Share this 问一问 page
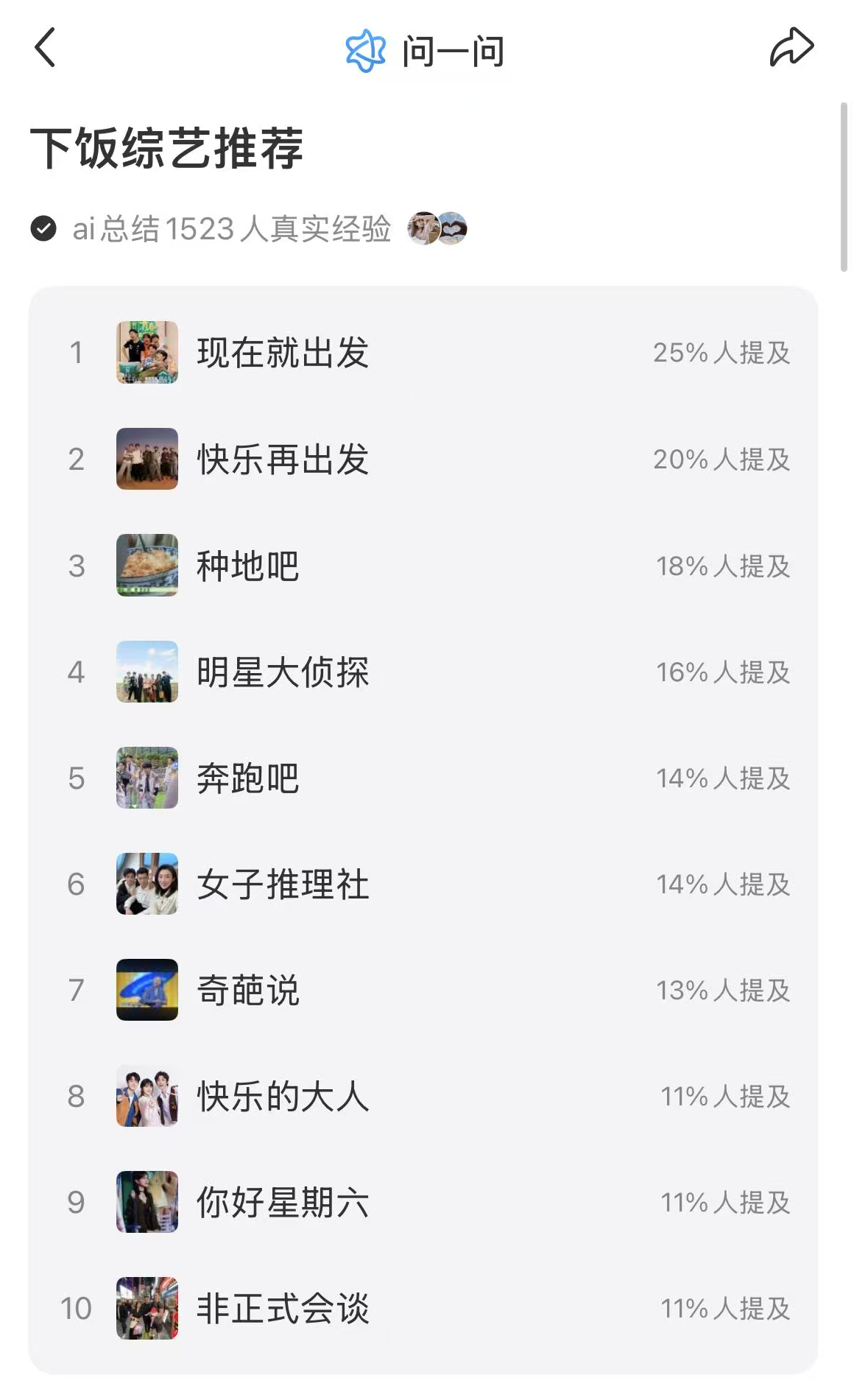The height and width of the screenshot is (1400, 854). tap(791, 48)
